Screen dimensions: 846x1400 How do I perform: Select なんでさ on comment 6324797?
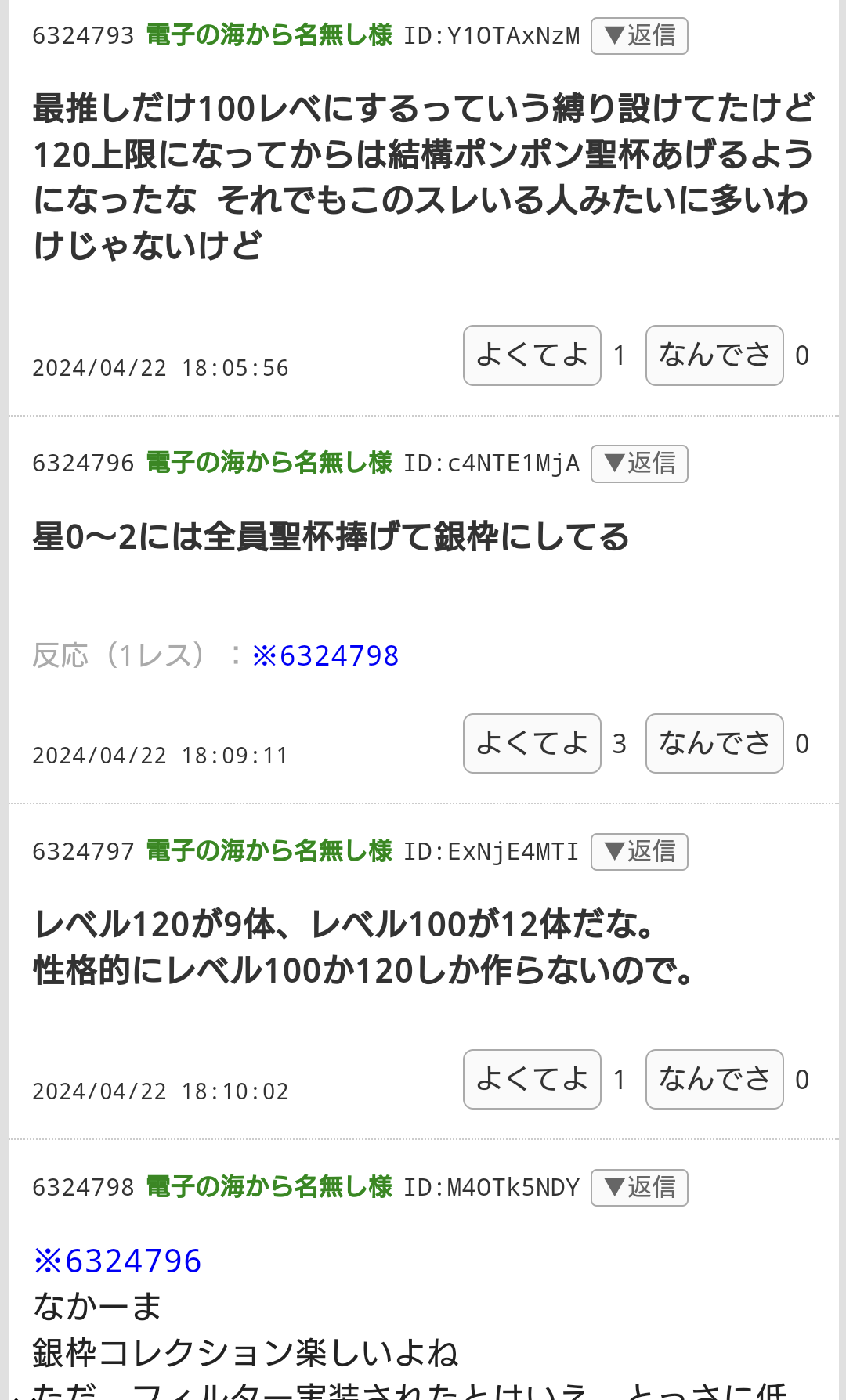[x=714, y=1080]
